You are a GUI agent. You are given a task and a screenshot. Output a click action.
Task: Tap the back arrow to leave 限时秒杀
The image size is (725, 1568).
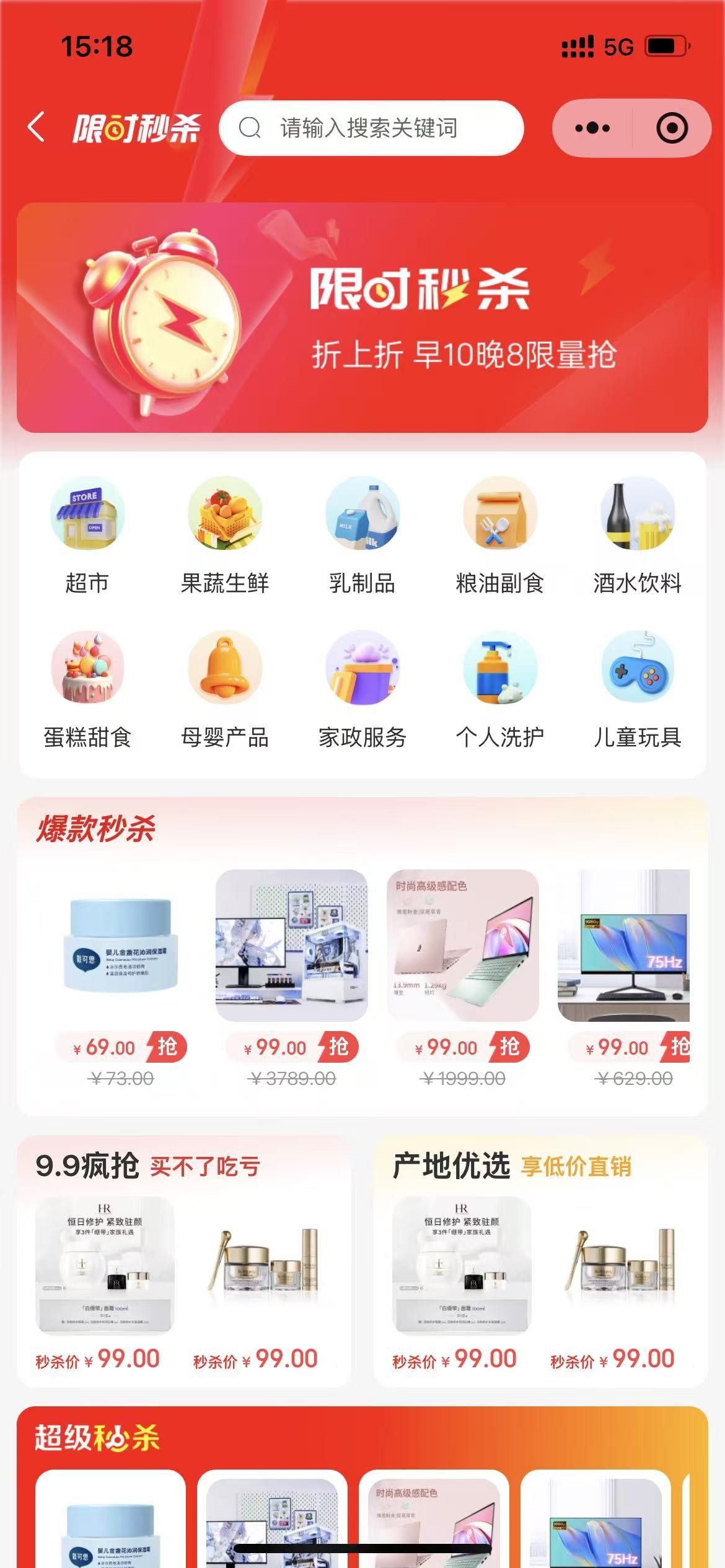(x=37, y=126)
